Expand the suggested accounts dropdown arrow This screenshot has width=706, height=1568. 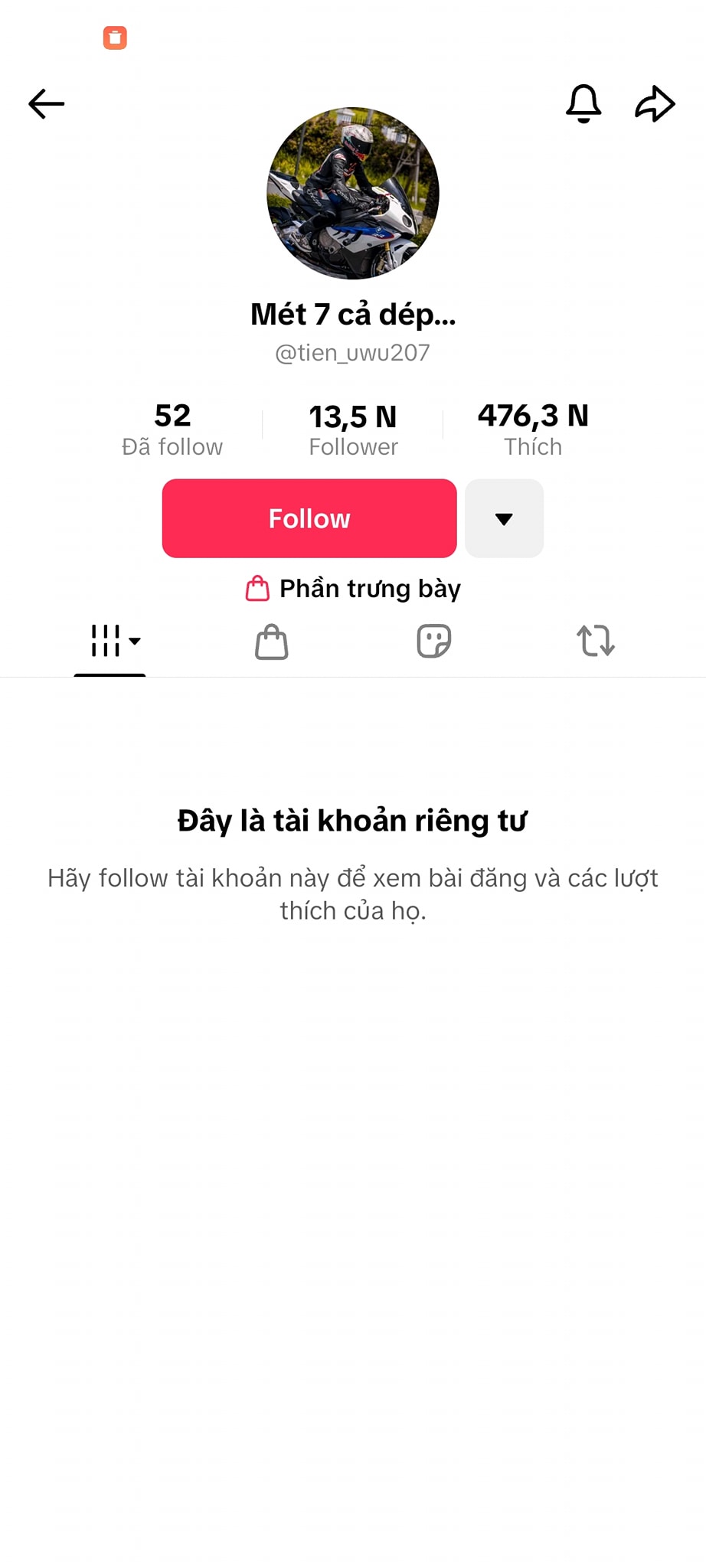point(504,518)
